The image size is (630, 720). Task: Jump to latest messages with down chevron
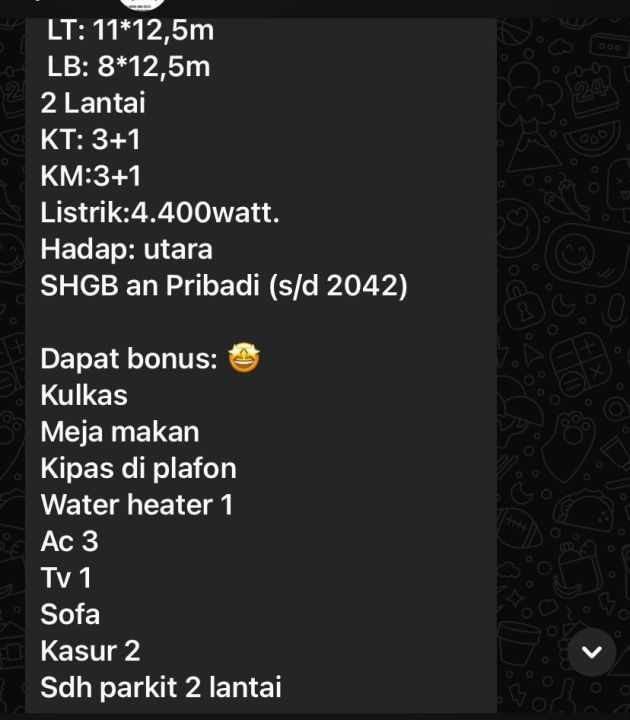click(x=591, y=652)
